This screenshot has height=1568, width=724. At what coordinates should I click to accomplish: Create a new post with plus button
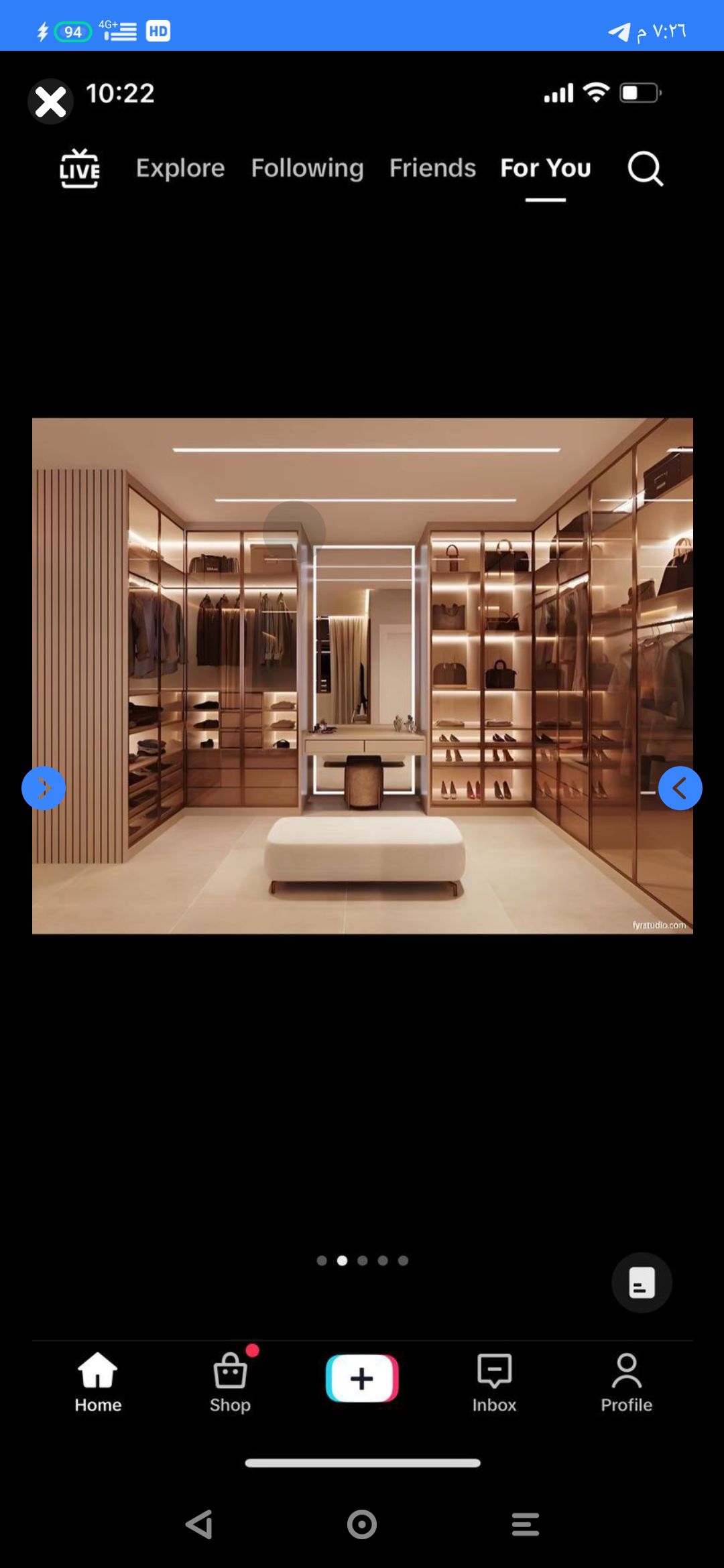click(362, 1378)
